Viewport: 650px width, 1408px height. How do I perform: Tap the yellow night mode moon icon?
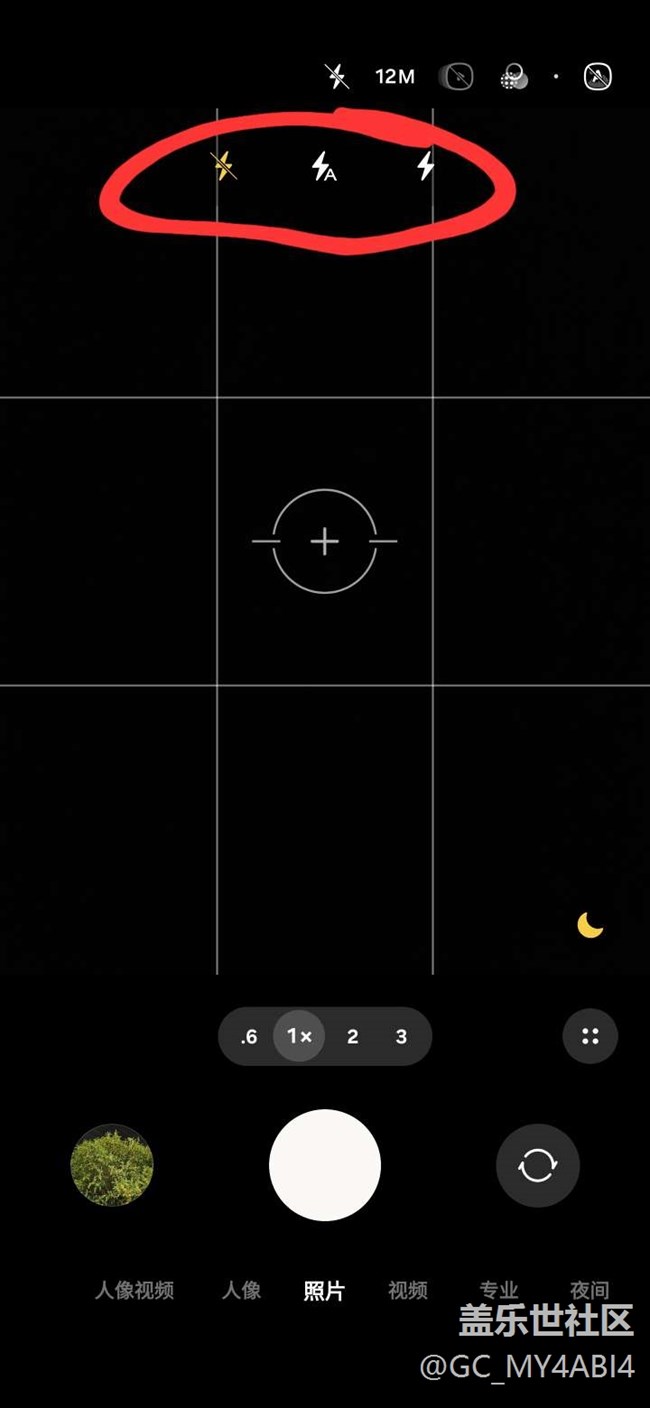[x=590, y=926]
